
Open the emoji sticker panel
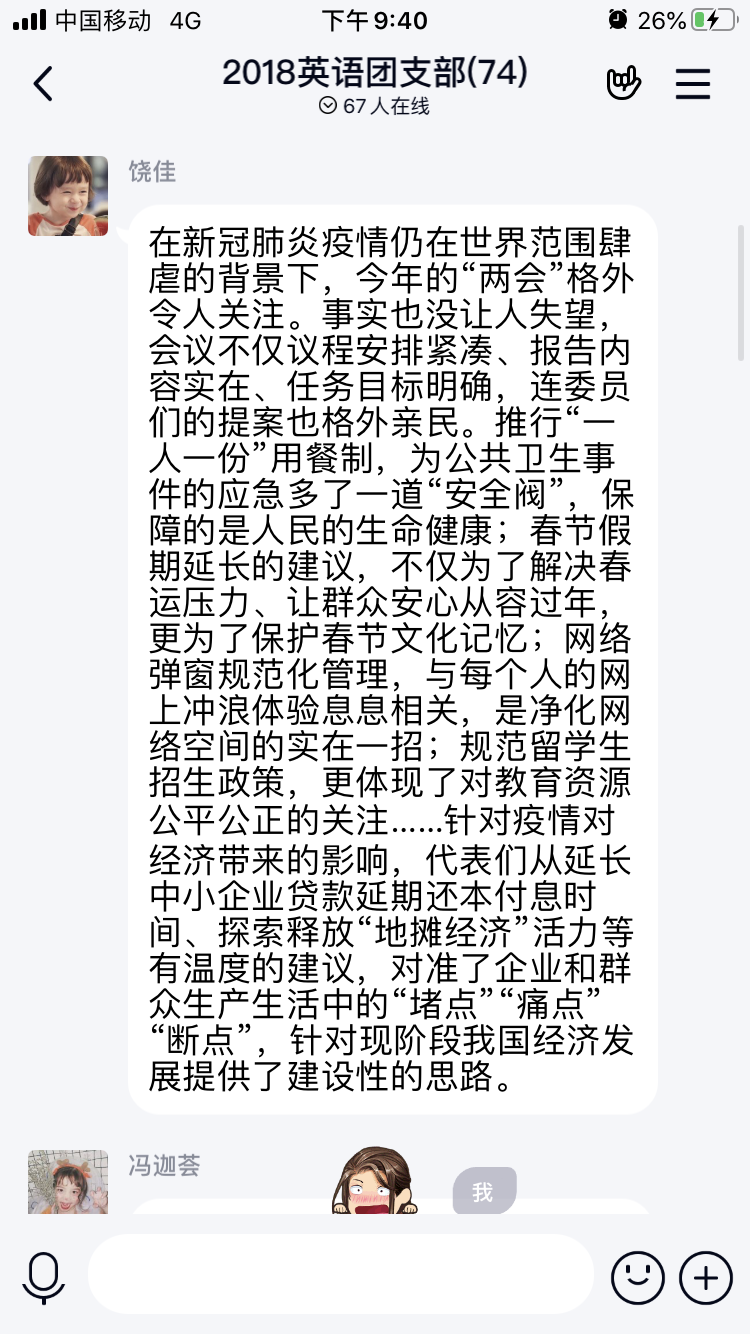pos(637,1277)
